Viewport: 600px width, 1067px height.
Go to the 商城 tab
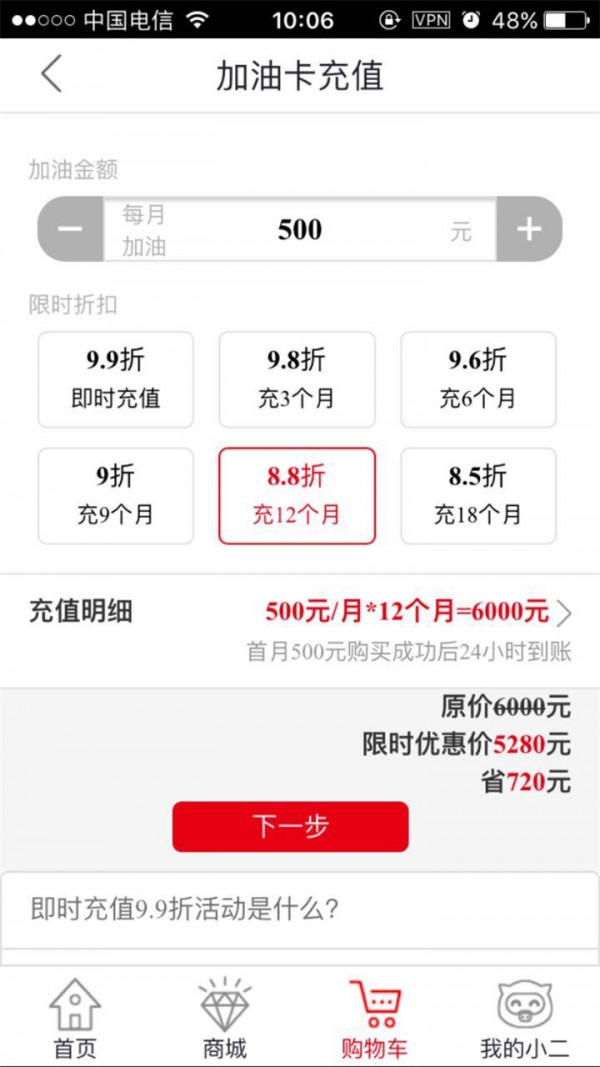point(225,1018)
